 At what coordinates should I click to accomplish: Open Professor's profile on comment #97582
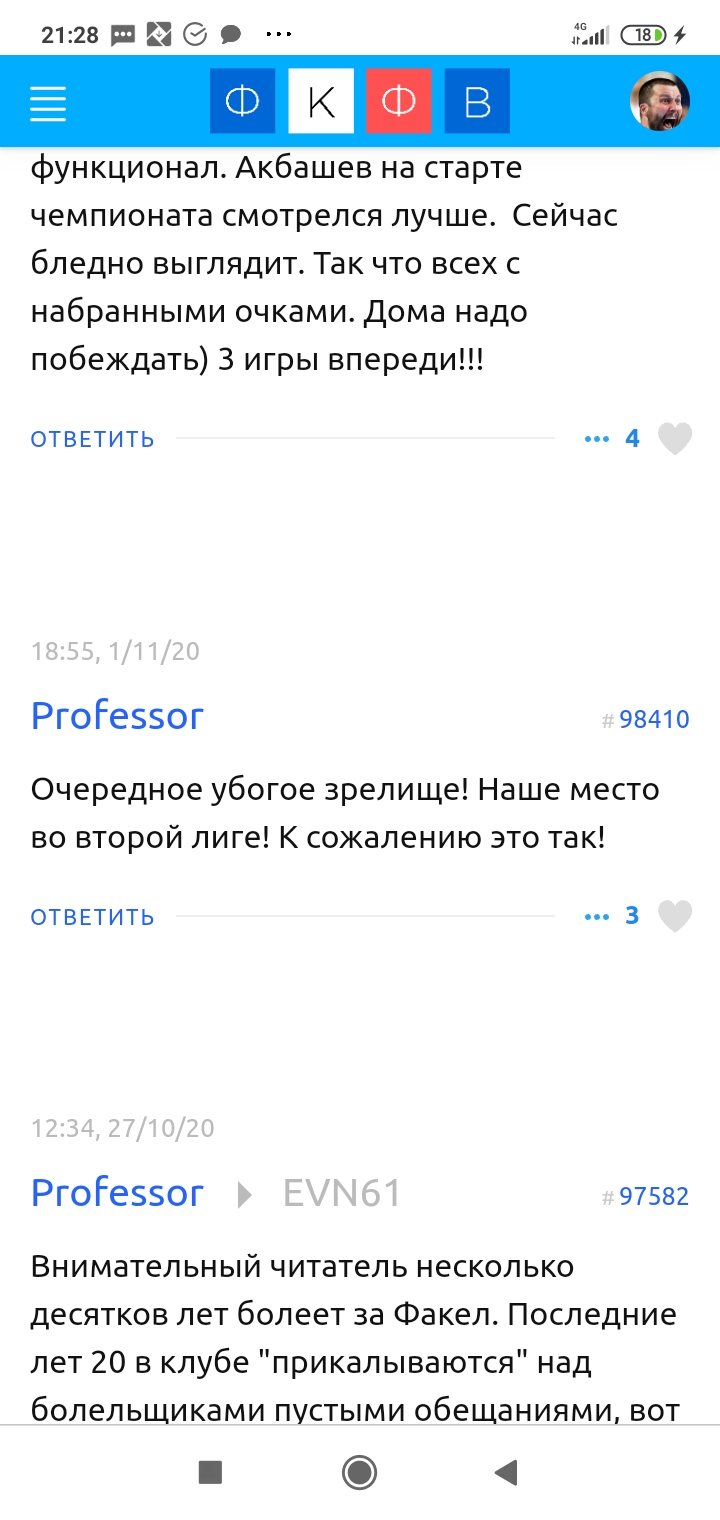pyautogui.click(x=117, y=1193)
